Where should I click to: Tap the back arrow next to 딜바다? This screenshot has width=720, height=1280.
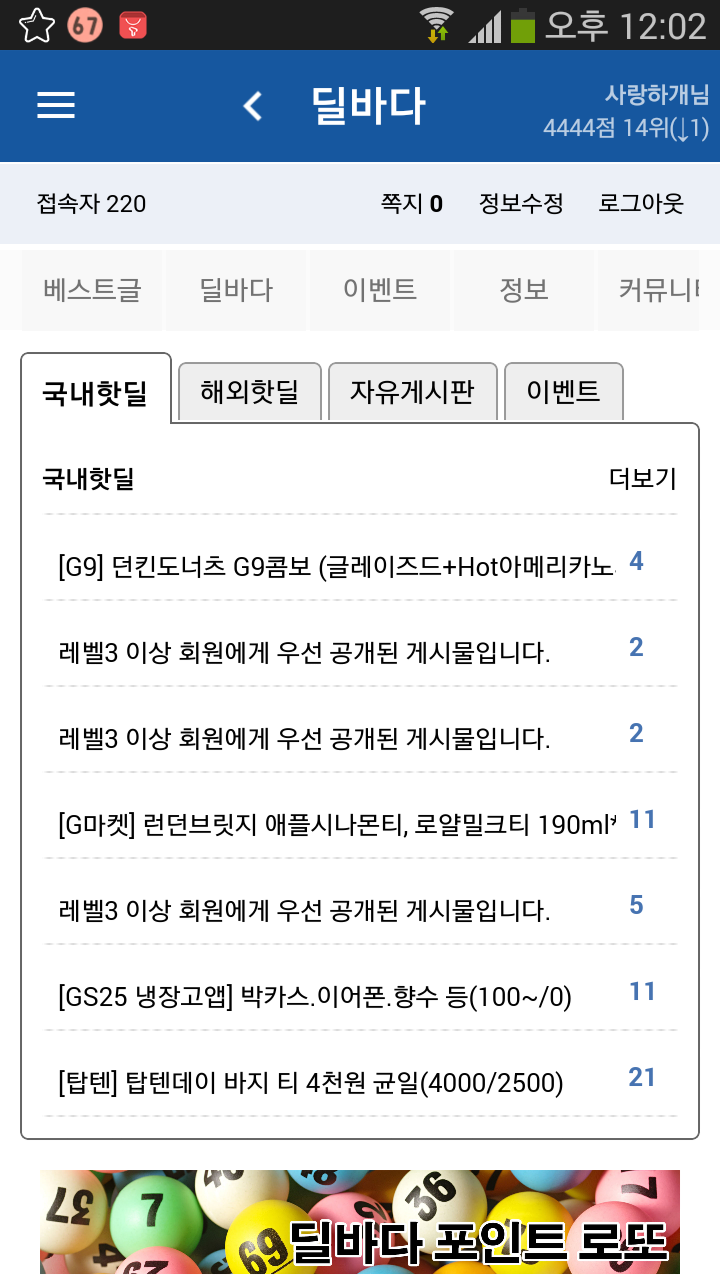253,106
